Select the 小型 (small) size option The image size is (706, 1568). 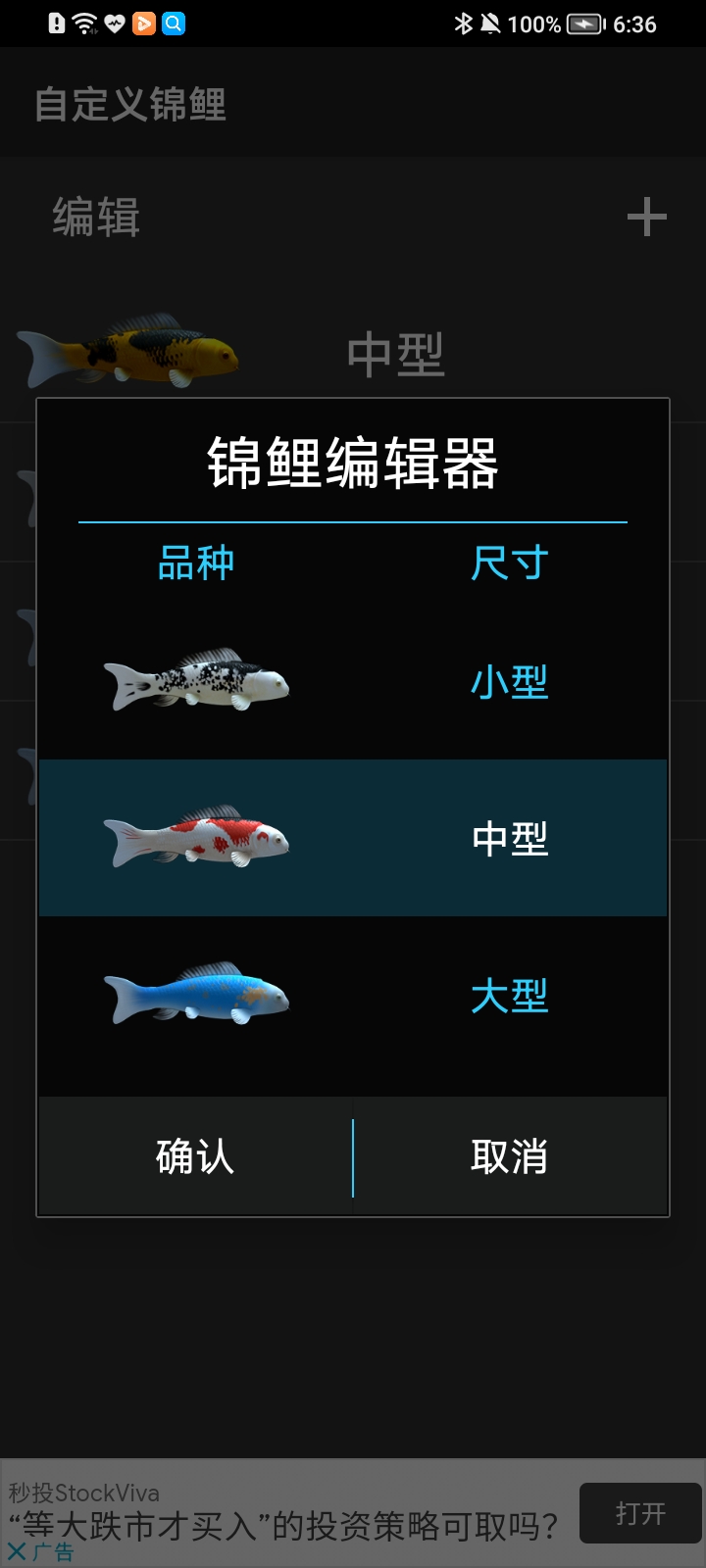click(x=509, y=684)
